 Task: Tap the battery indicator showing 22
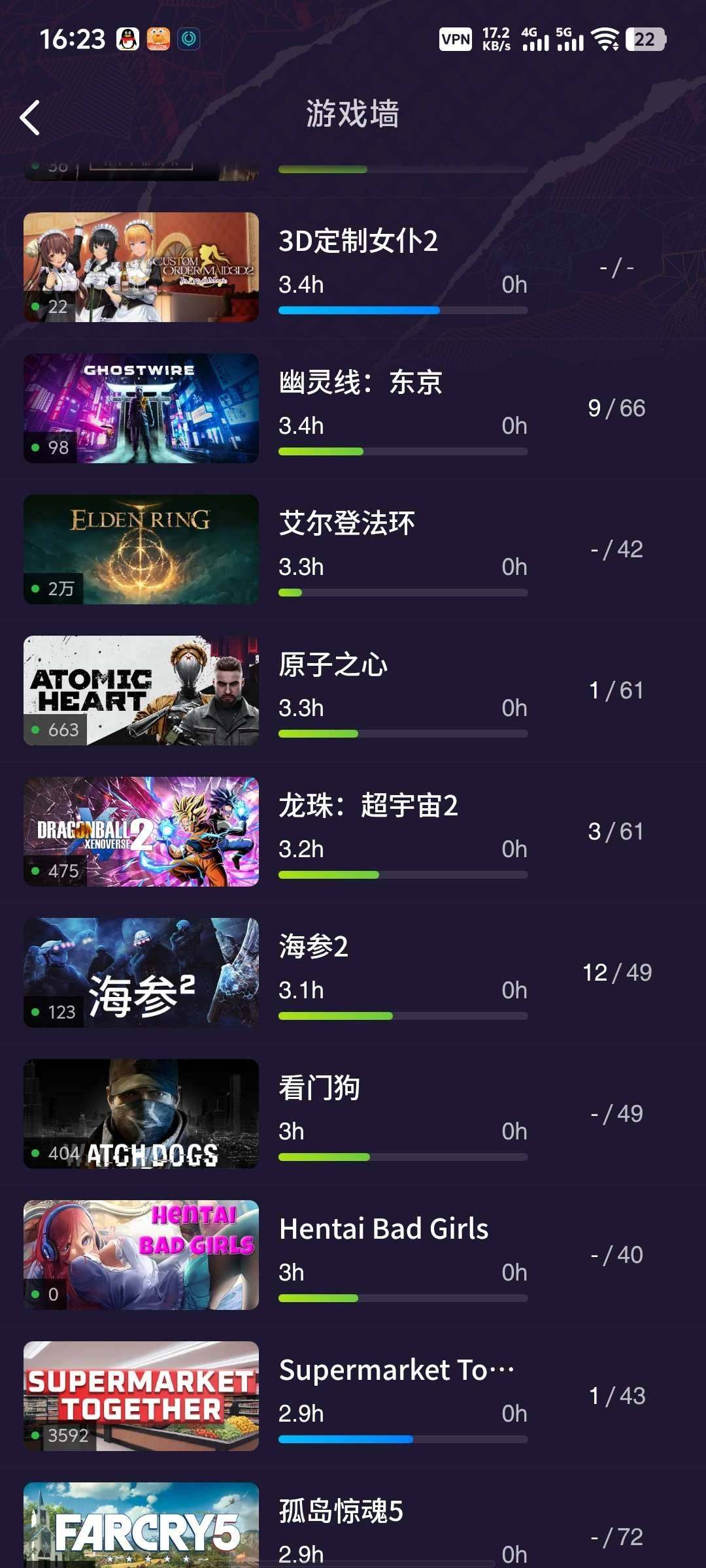[646, 39]
